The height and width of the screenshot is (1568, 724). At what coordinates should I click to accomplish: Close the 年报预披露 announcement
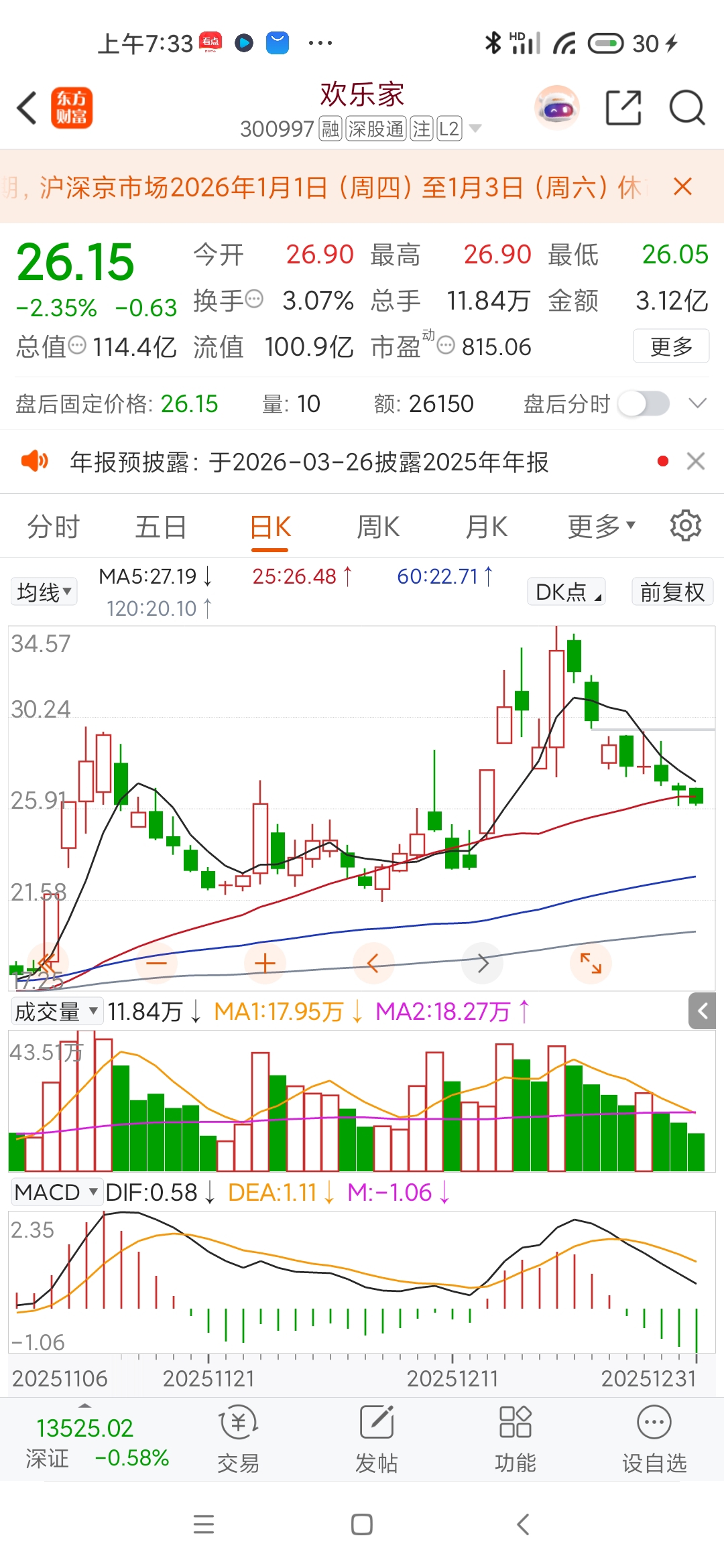coord(696,461)
